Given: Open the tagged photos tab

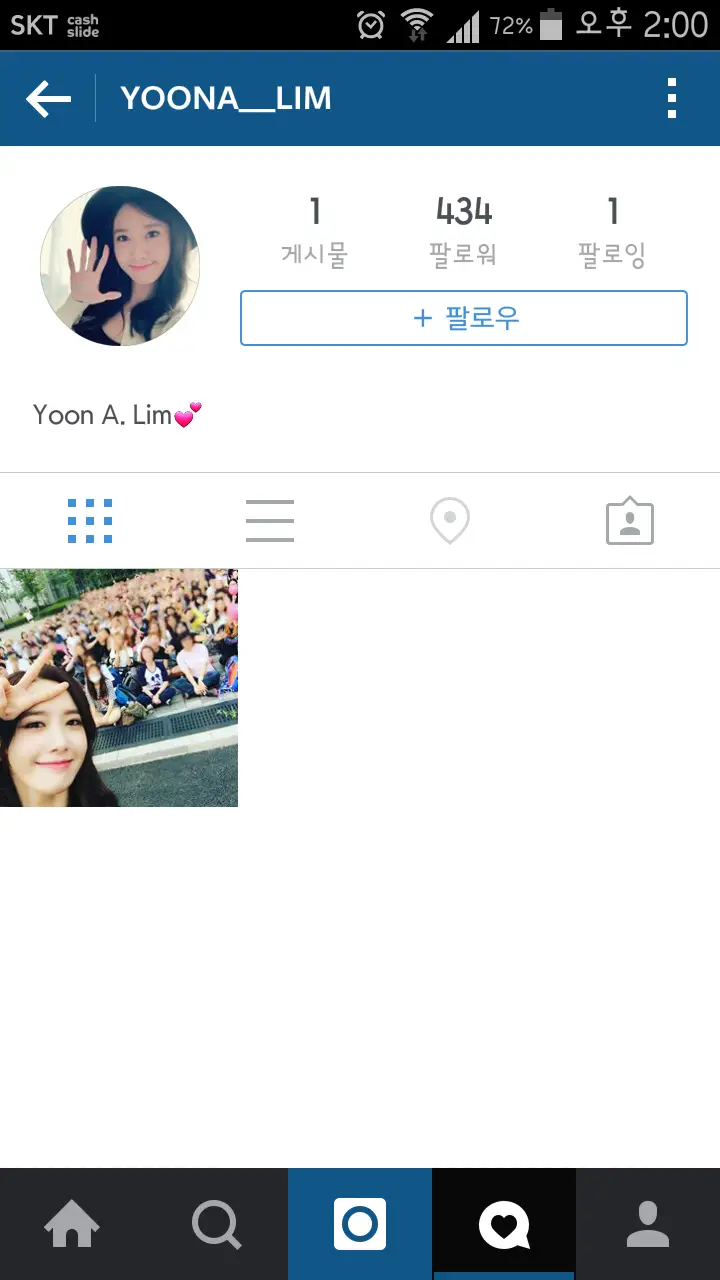Looking at the screenshot, I should pos(630,521).
